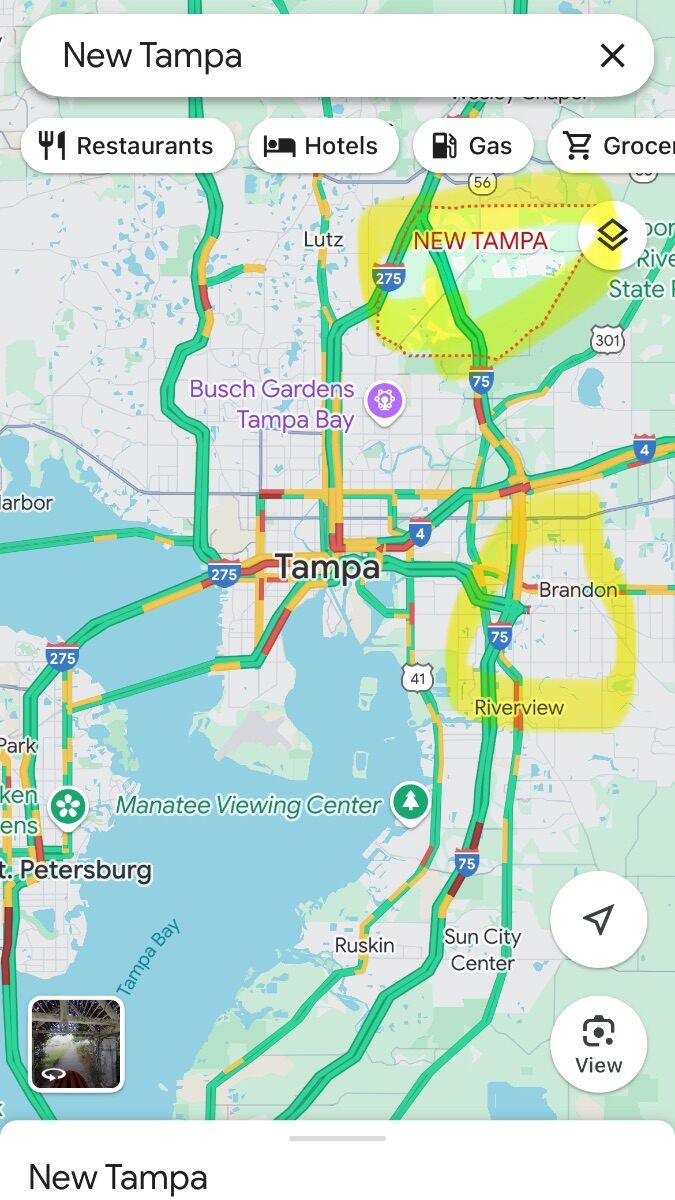The image size is (675, 1200).
Task: Expand the New Tampa bottom sheet handle
Action: click(337, 1138)
